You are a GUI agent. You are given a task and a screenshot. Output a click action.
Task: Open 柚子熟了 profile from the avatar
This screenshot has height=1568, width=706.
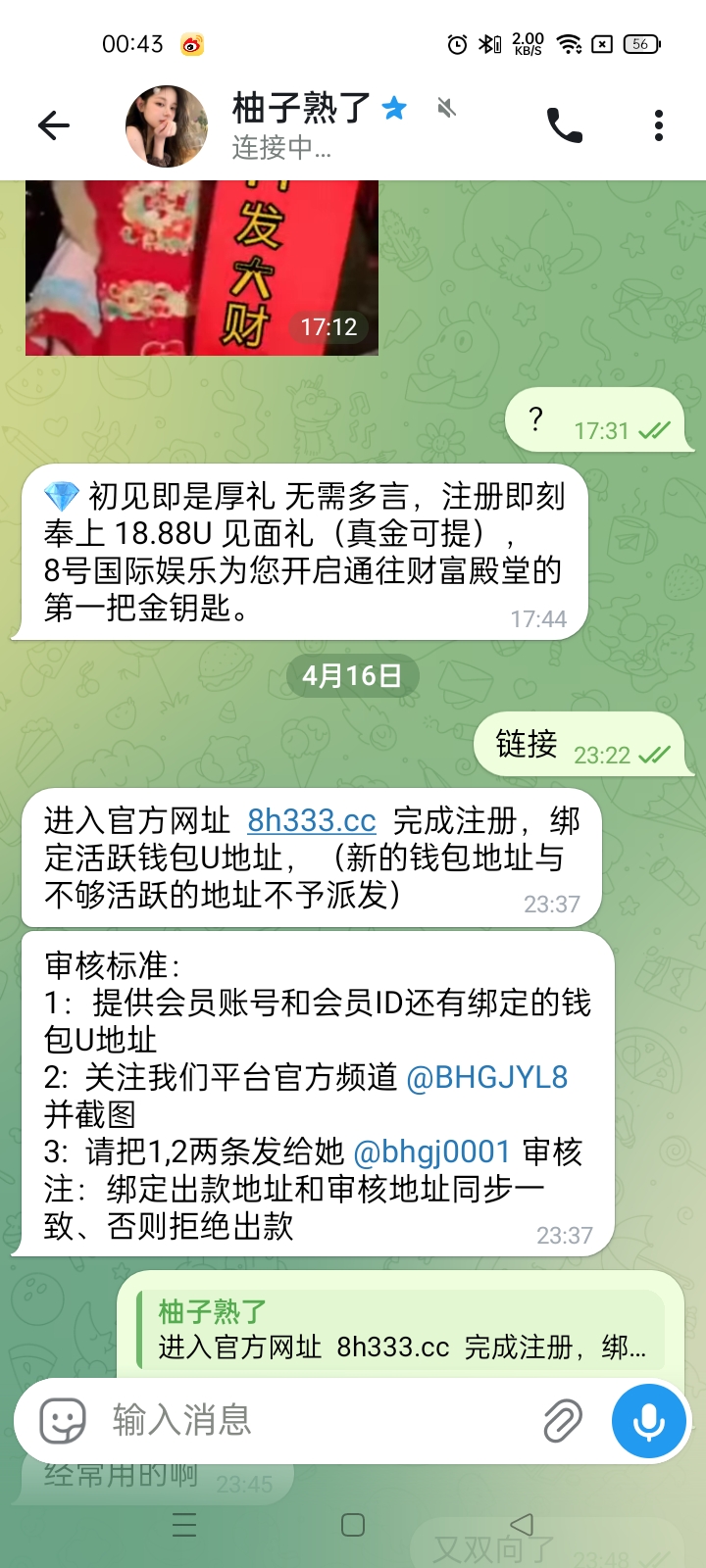tap(167, 125)
